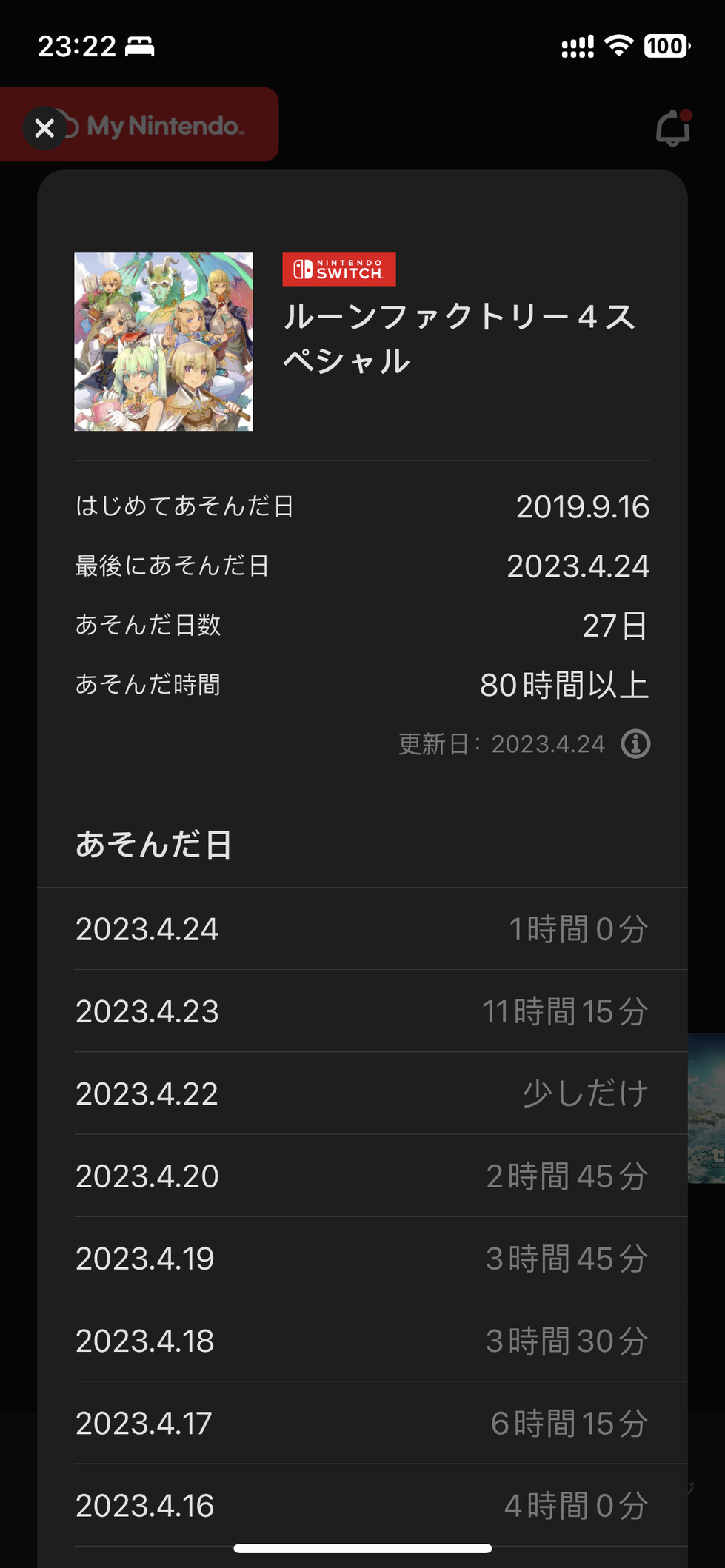
Task: Close the play record popup
Action: [44, 128]
